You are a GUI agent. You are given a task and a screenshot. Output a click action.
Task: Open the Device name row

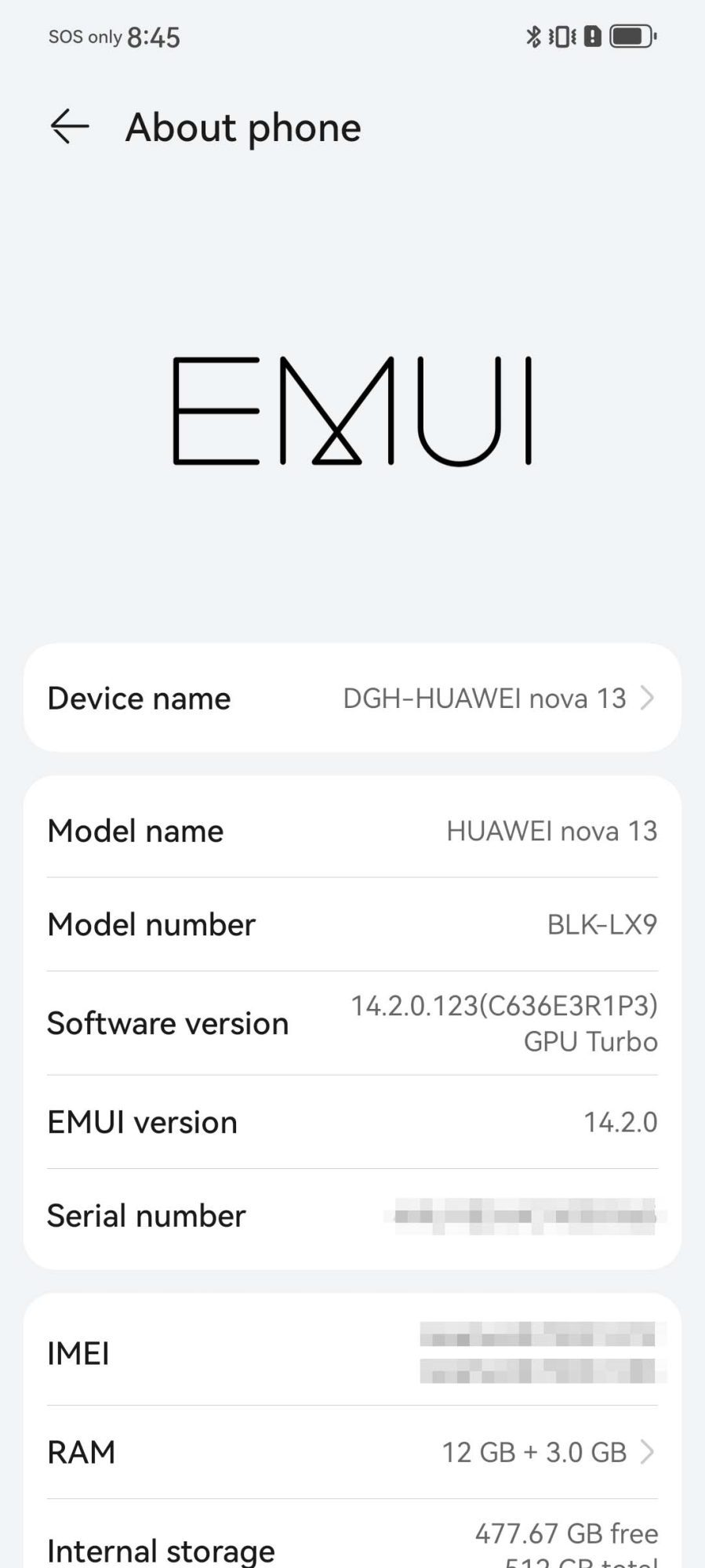click(352, 698)
